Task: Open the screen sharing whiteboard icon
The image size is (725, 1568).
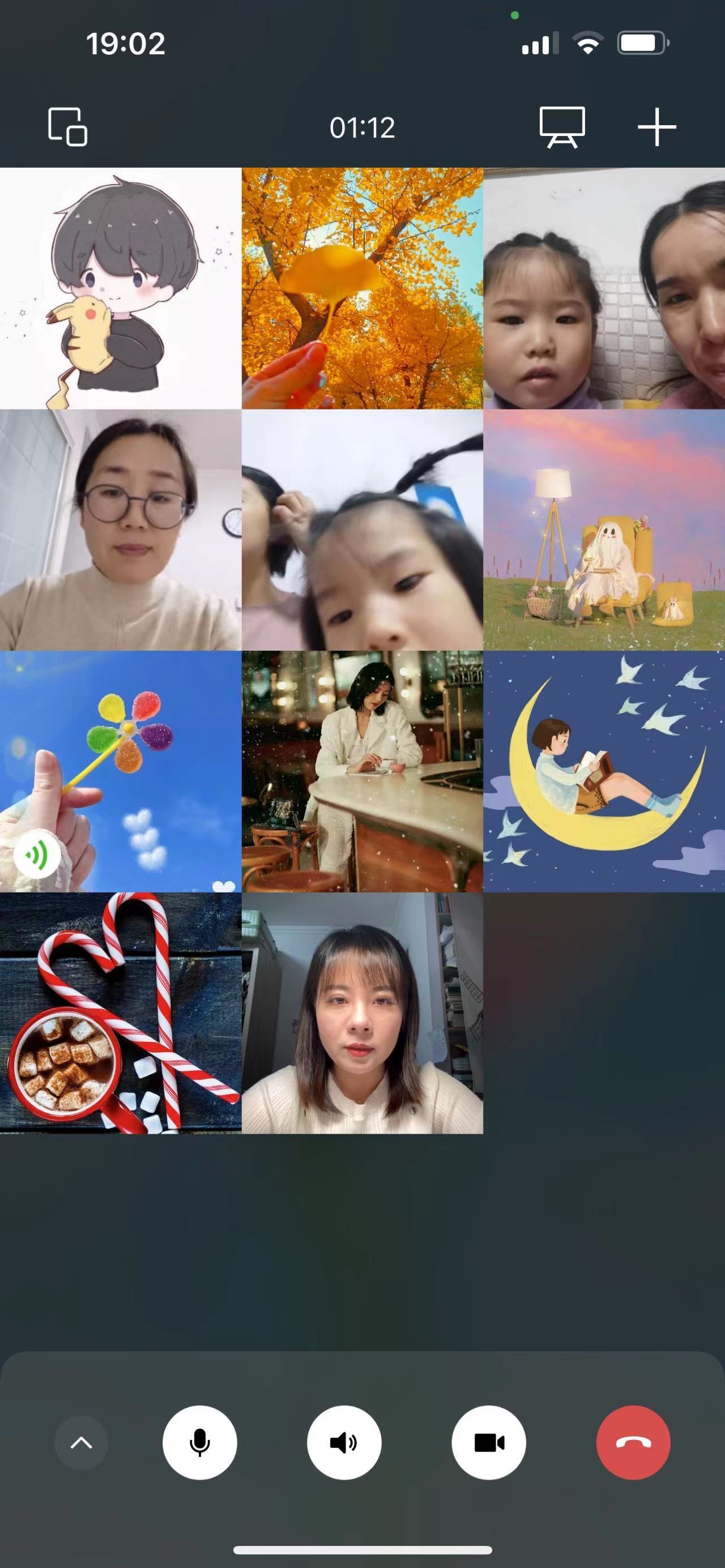Action: 562,127
